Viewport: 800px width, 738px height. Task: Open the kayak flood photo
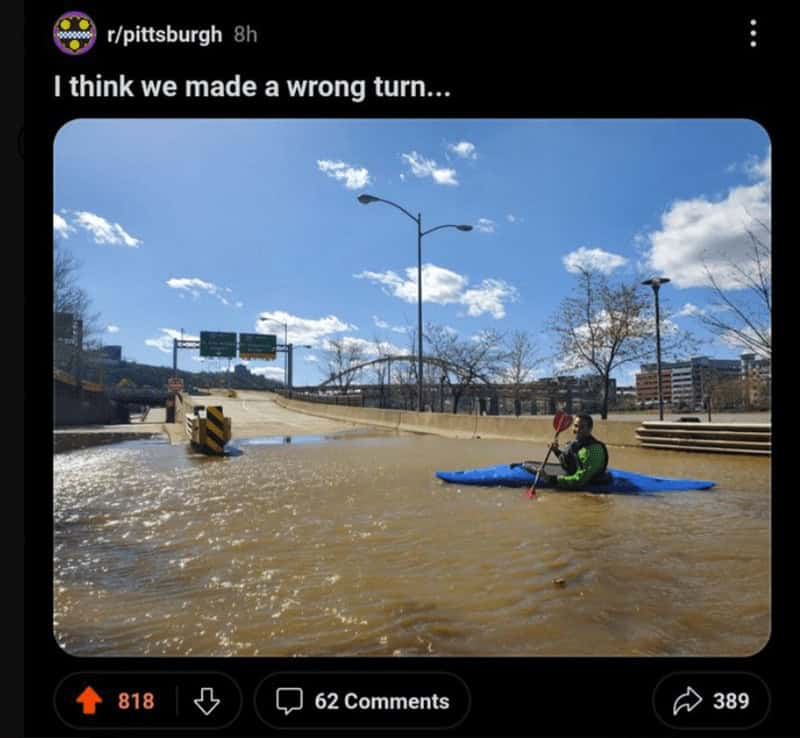click(411, 387)
